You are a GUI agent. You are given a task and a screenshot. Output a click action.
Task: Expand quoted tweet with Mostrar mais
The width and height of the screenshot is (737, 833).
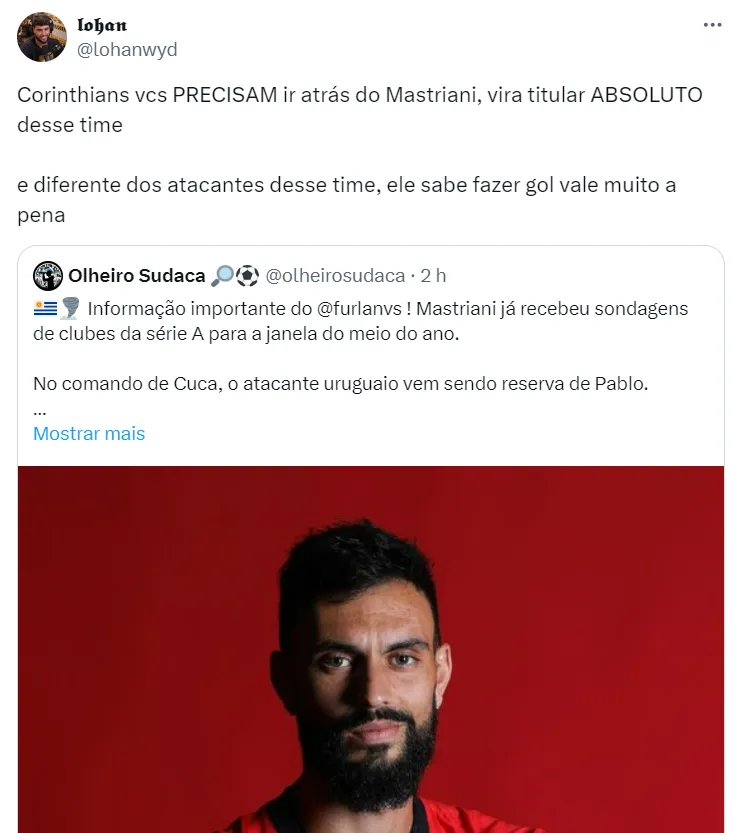89,433
